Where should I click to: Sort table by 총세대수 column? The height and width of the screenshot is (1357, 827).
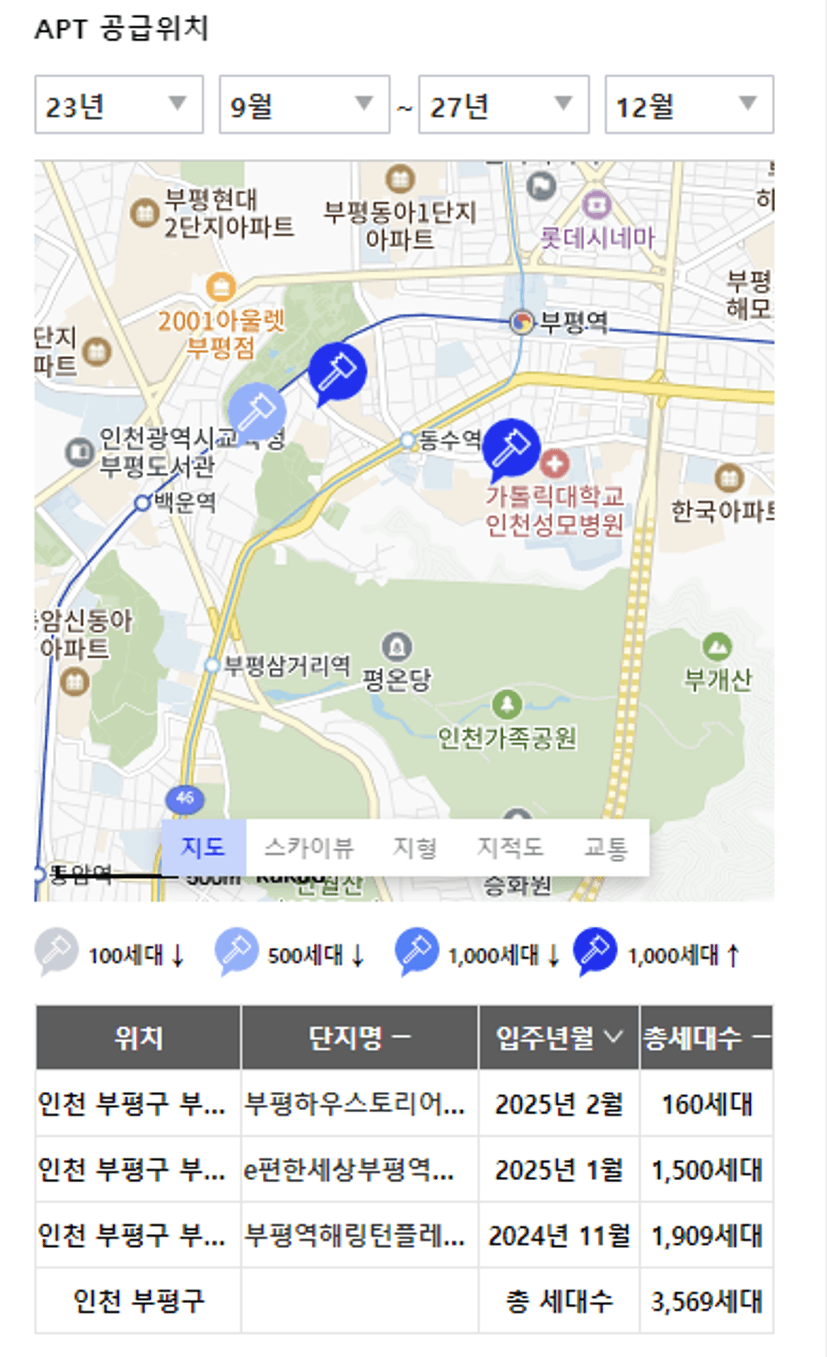pos(706,1038)
